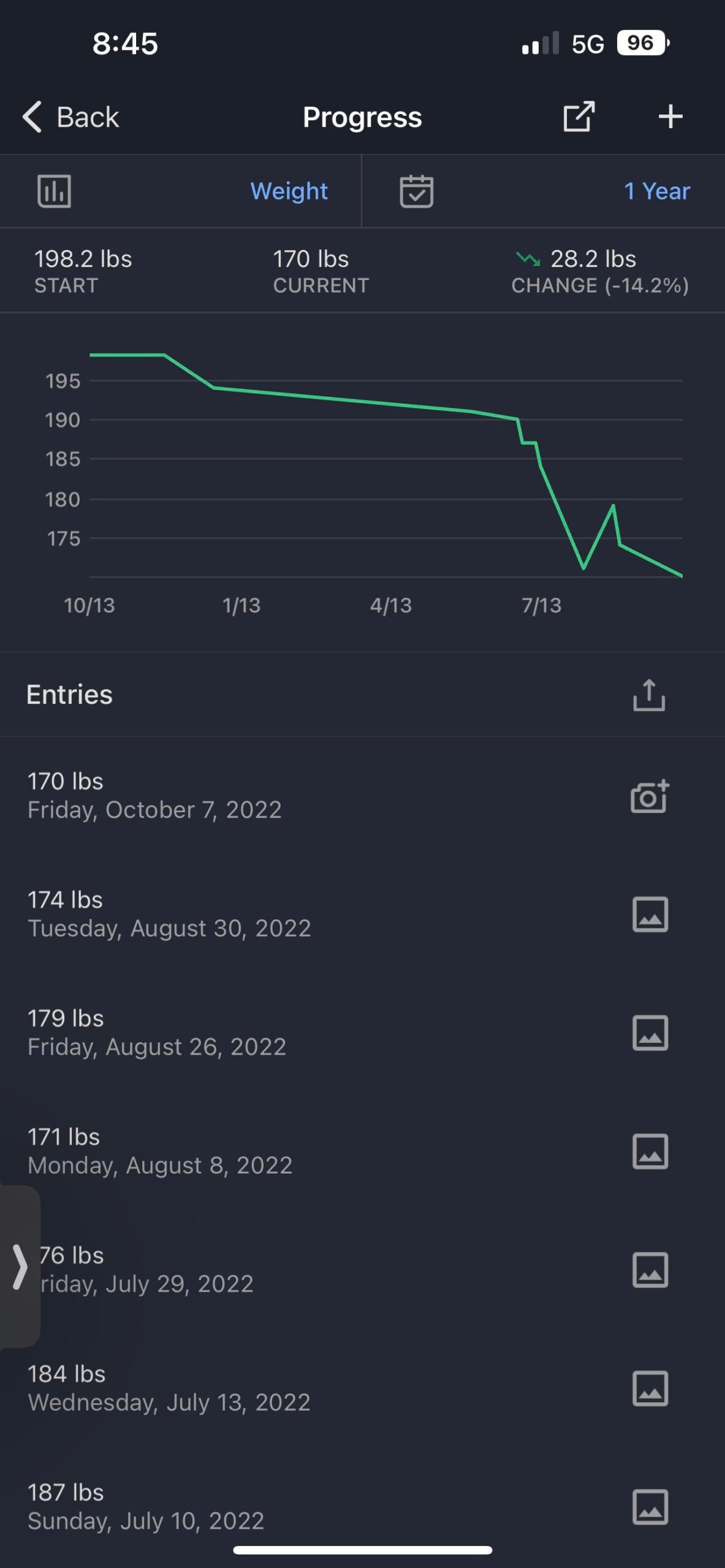Screen dimensions: 725x1568
Task: Add a new progress entry
Action: [x=670, y=116]
